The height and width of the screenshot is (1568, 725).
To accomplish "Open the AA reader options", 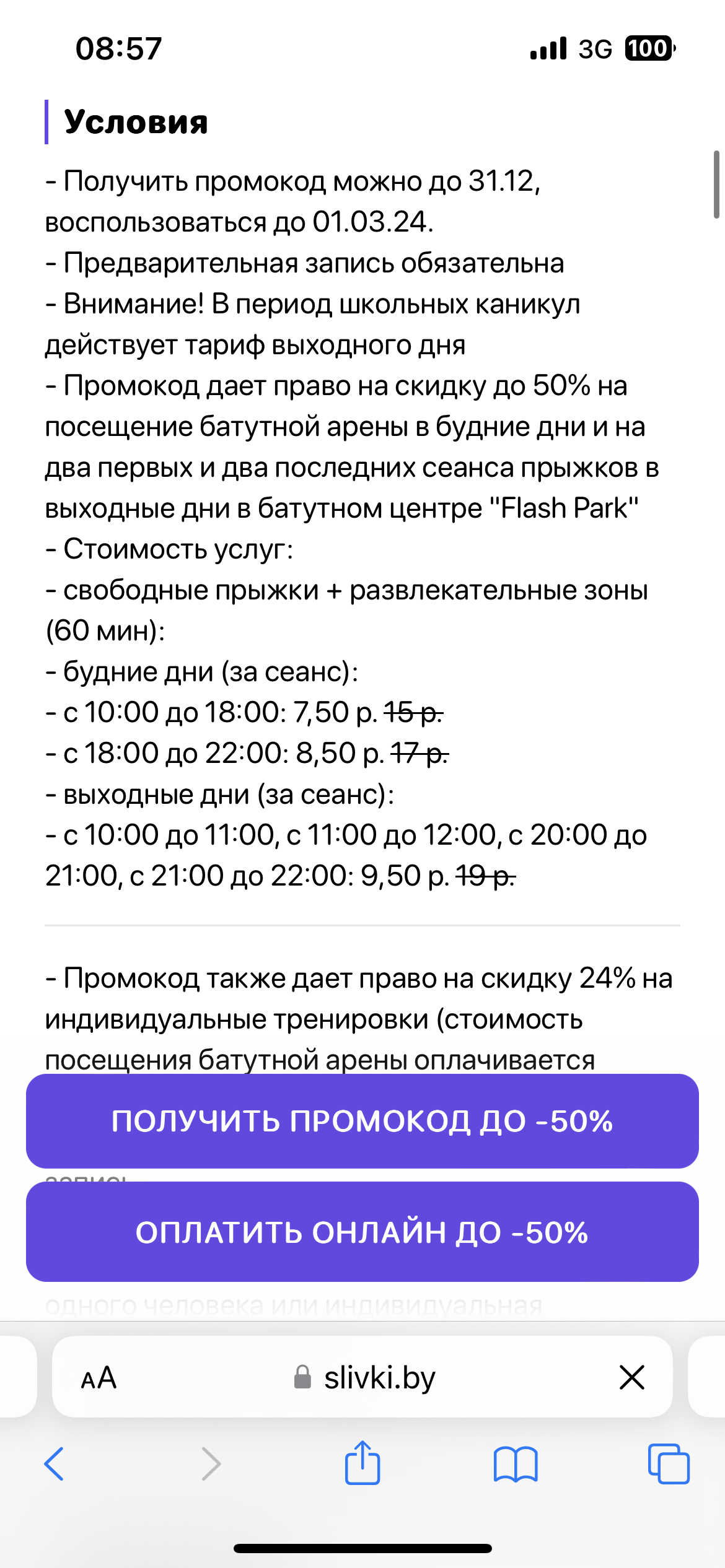I will [x=99, y=1378].
